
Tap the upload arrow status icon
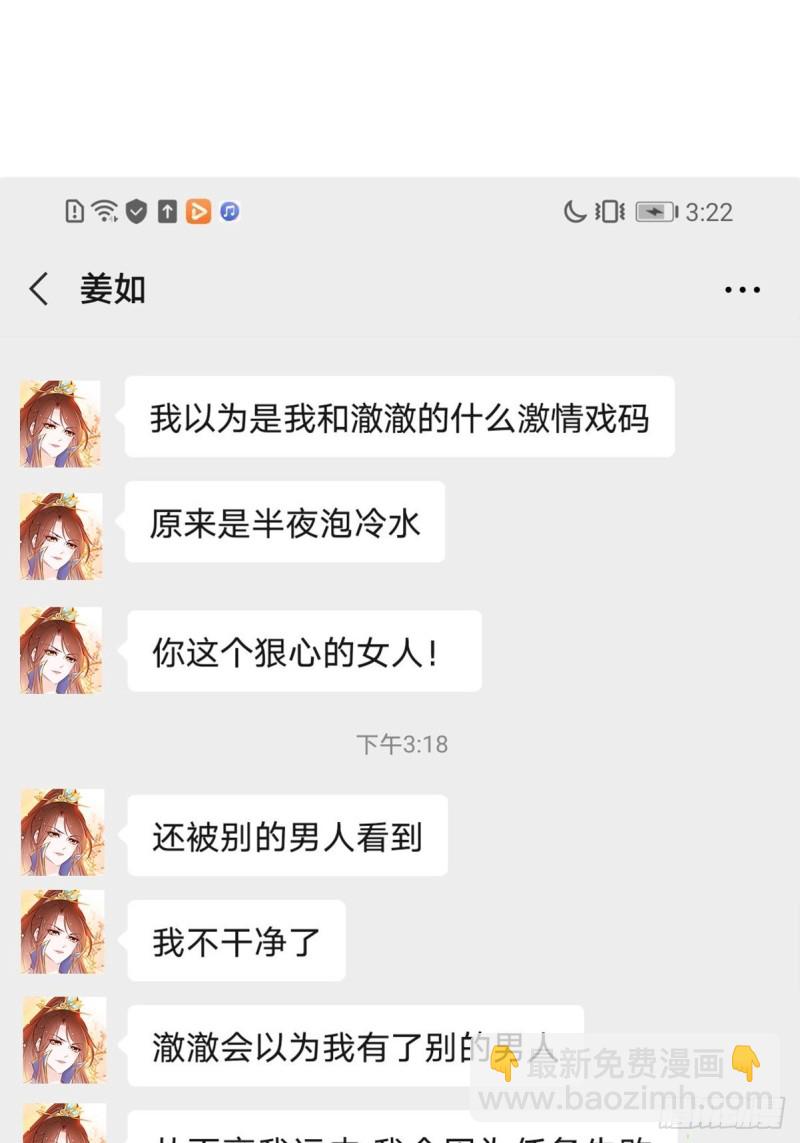167,211
